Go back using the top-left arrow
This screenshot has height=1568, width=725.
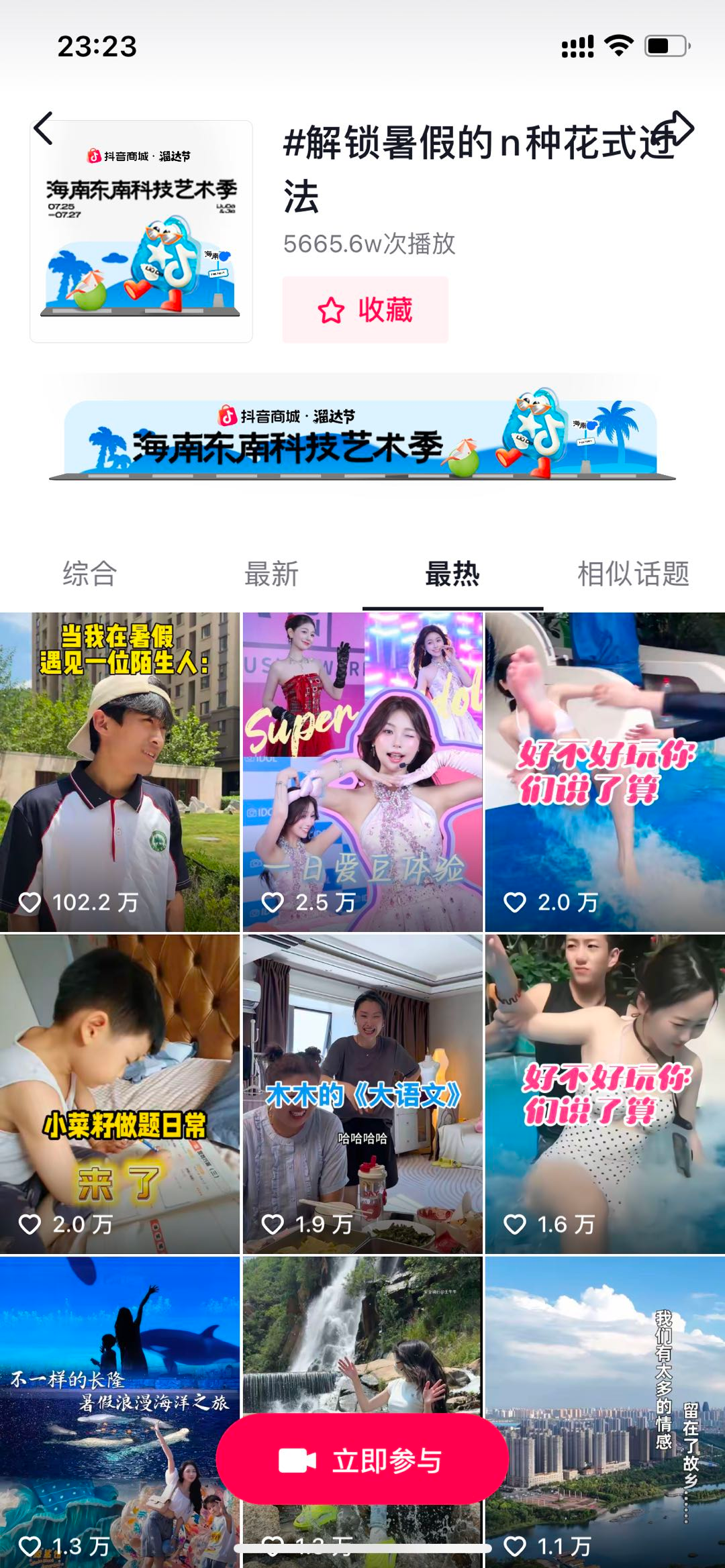43,128
